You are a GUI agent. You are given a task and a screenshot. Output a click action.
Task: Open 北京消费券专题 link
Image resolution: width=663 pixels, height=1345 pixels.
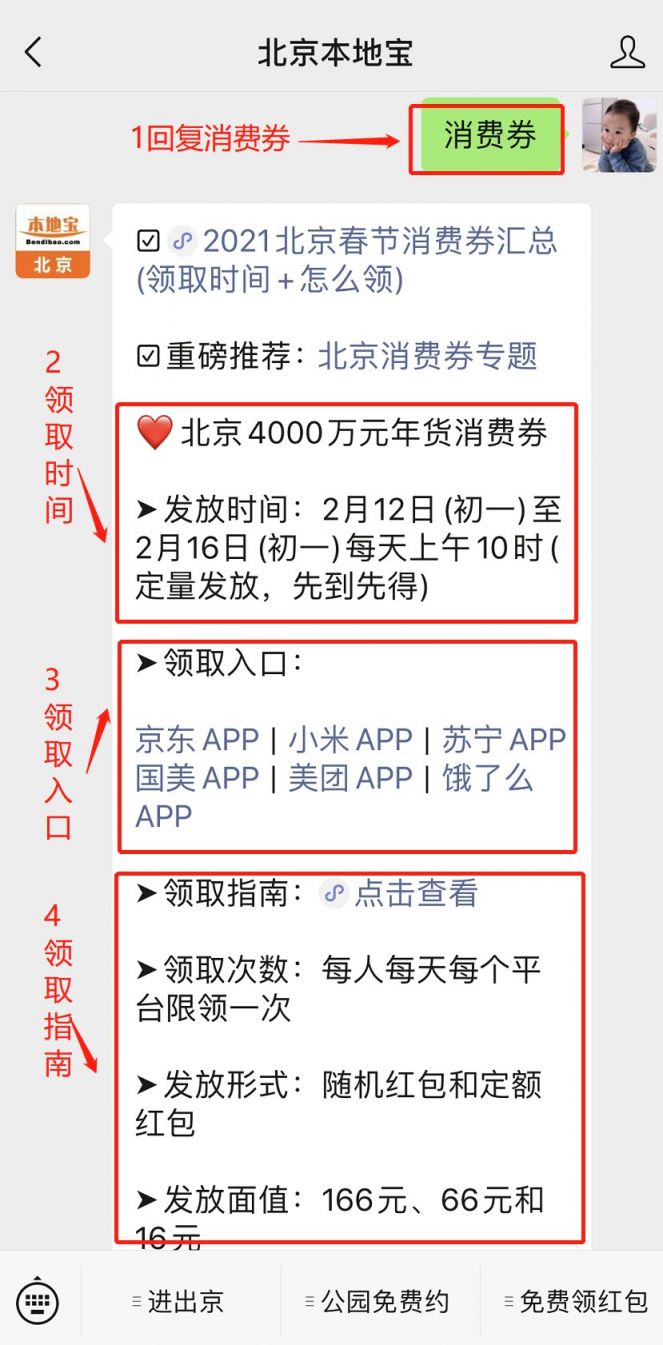pyautogui.click(x=427, y=356)
